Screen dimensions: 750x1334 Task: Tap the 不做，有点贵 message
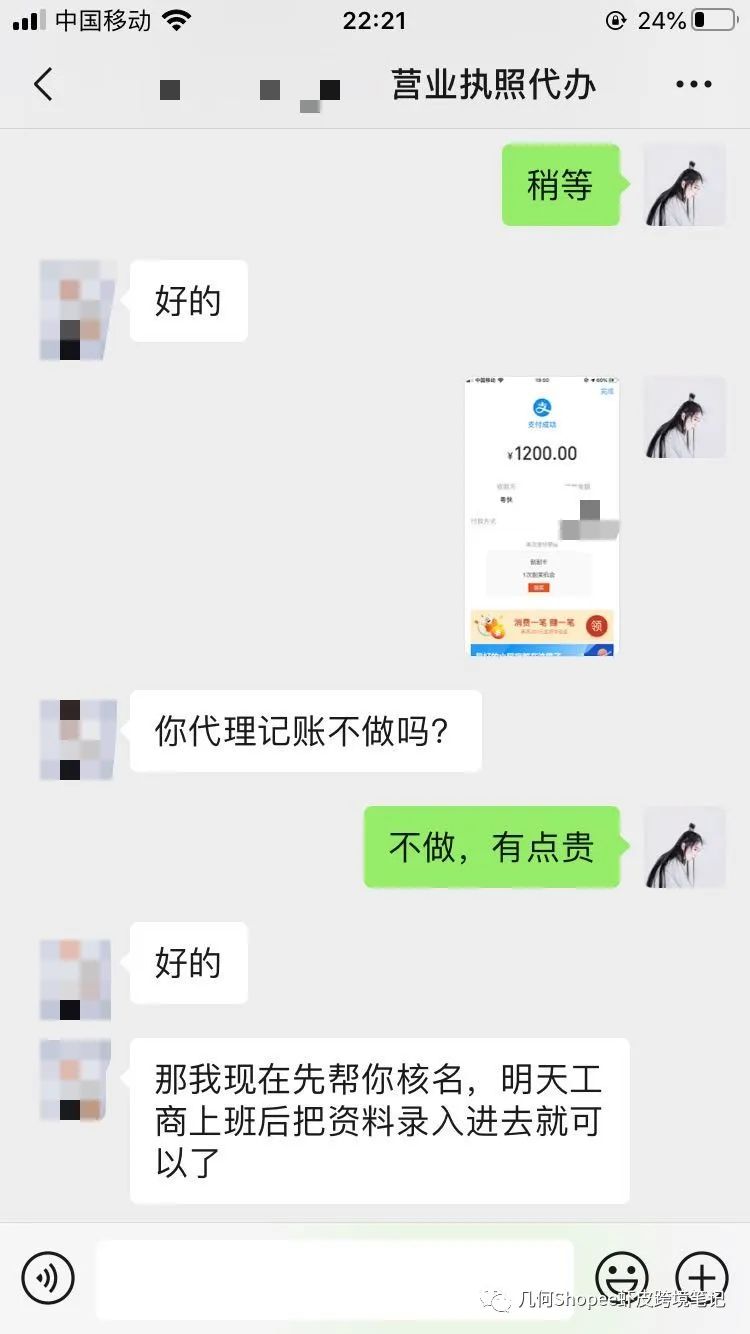(490, 846)
